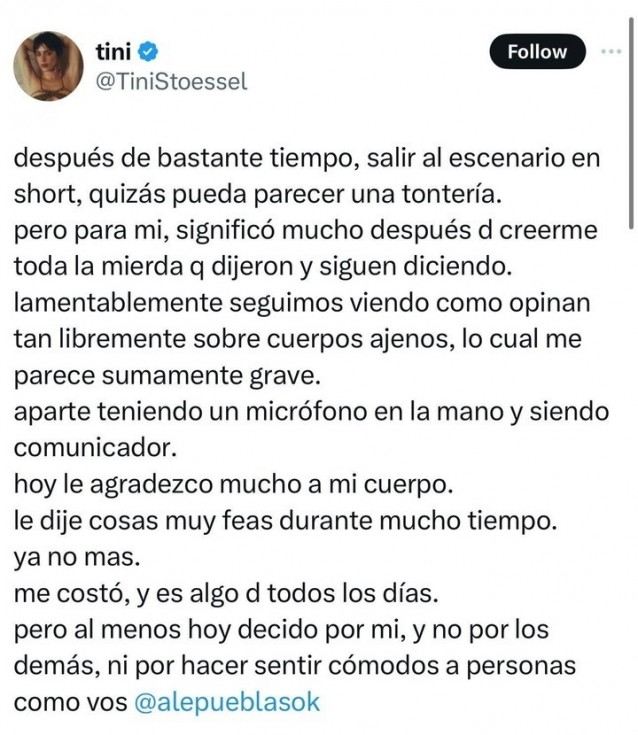Open the post's three-dot overflow menu
The image size is (638, 735).
pos(610,51)
